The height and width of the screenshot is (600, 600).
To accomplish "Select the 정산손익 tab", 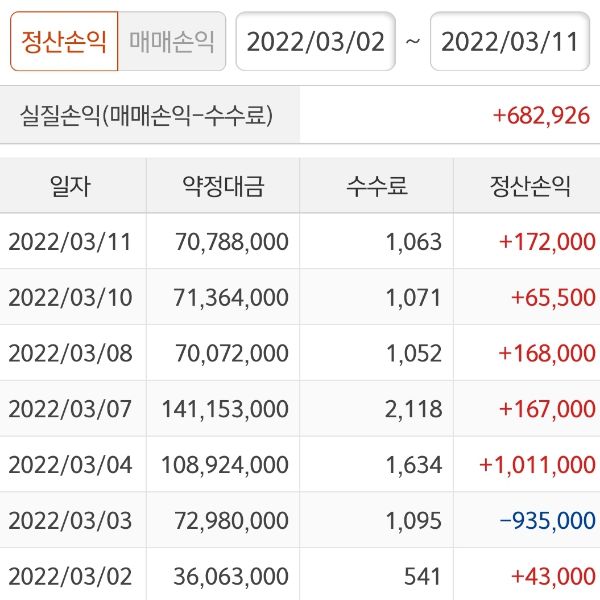I will (x=64, y=41).
